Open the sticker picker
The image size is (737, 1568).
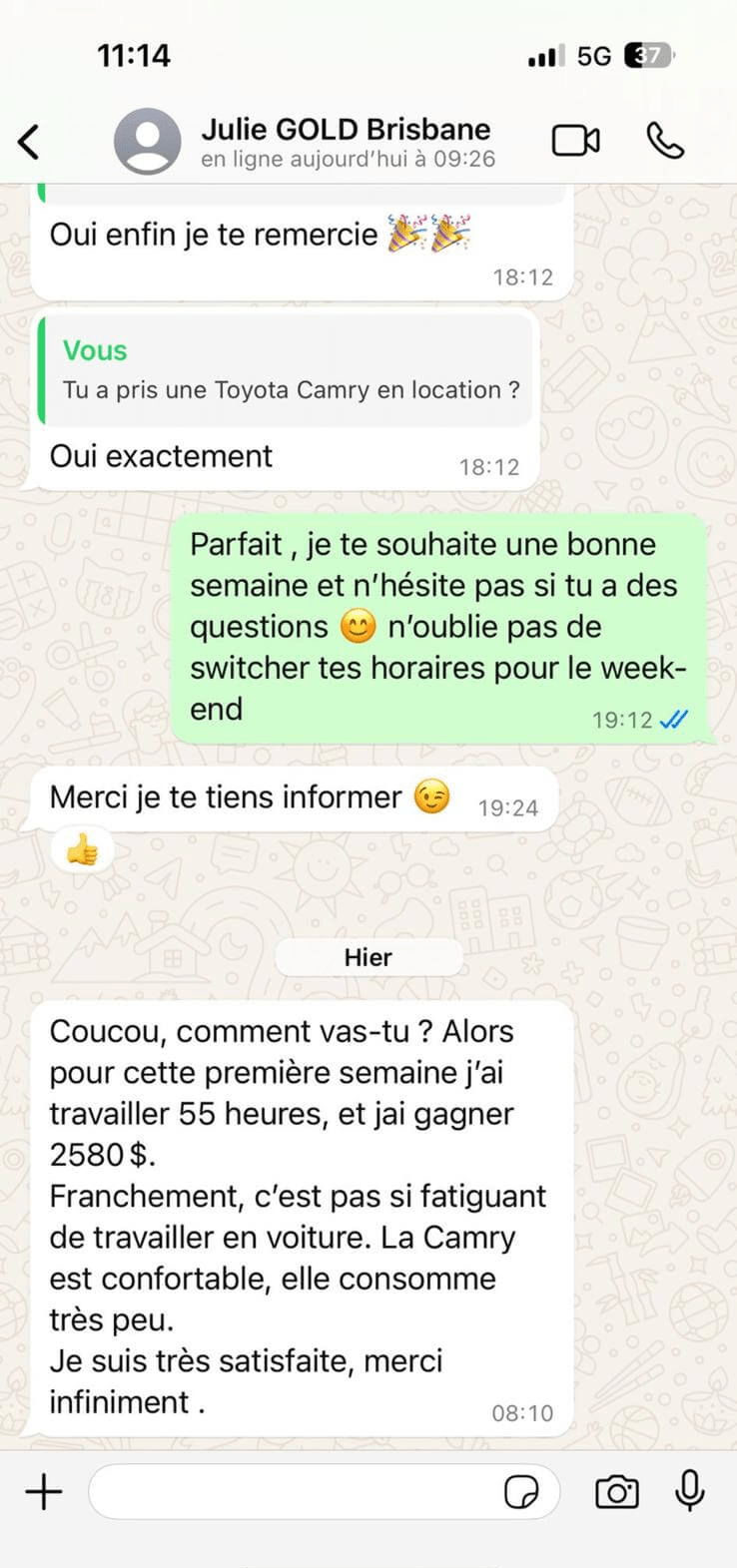pyautogui.click(x=521, y=1492)
